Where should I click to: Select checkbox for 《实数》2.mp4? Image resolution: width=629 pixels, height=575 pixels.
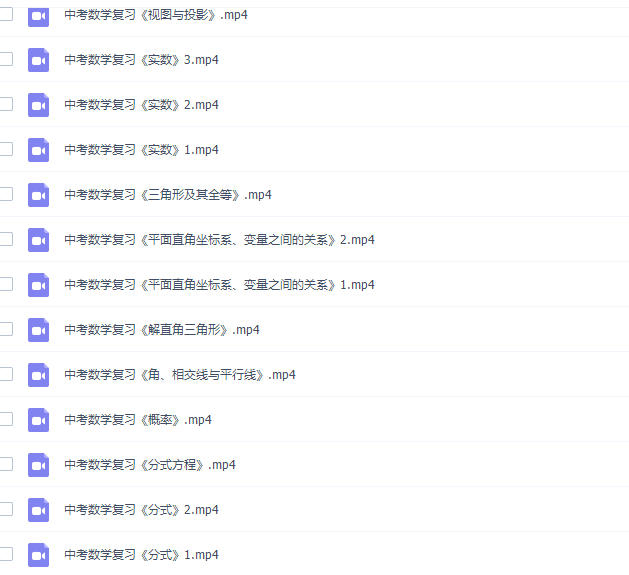pos(6,104)
